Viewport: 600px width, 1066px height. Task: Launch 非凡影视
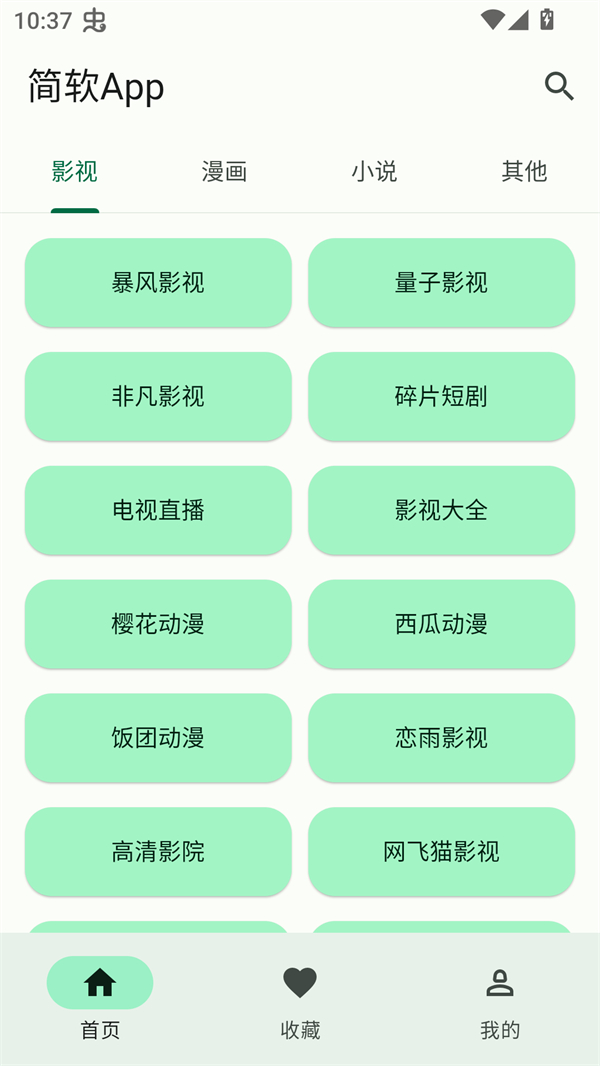(158, 396)
